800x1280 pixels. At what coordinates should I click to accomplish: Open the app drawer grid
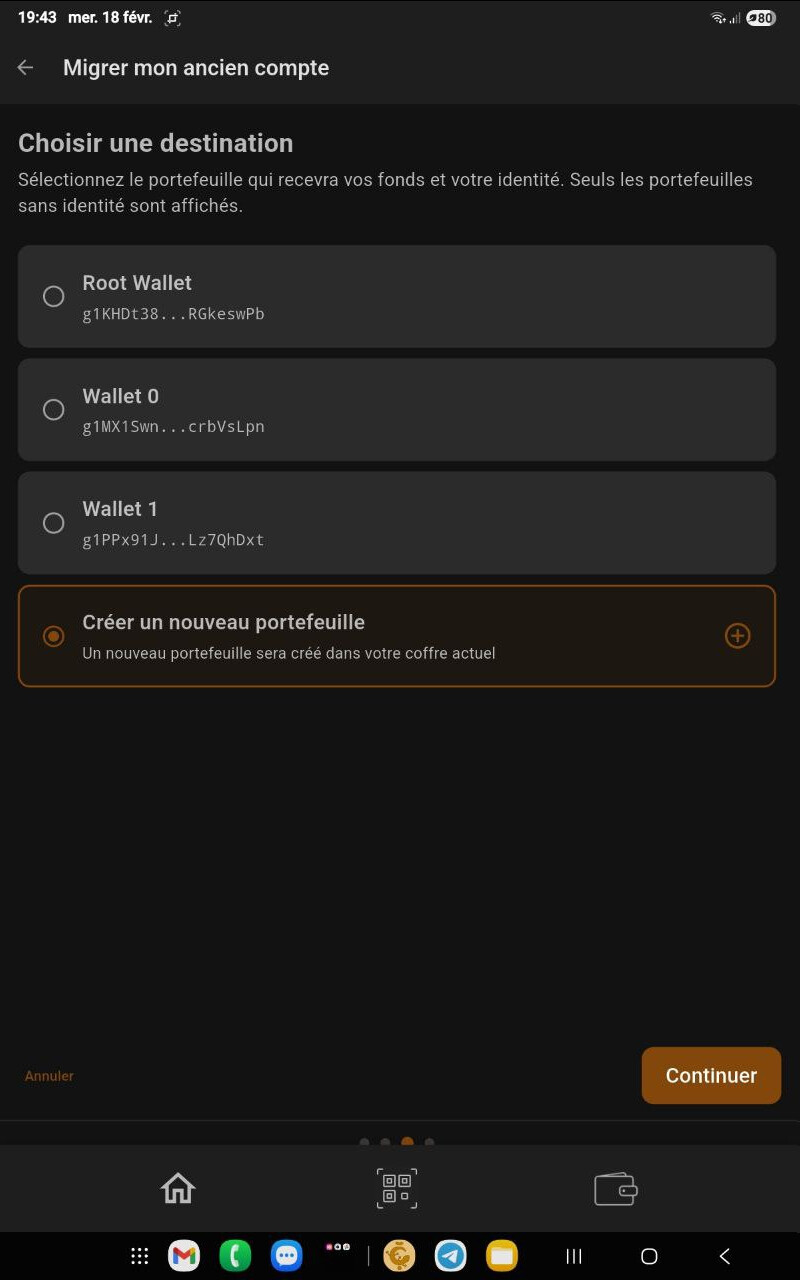coord(140,1255)
